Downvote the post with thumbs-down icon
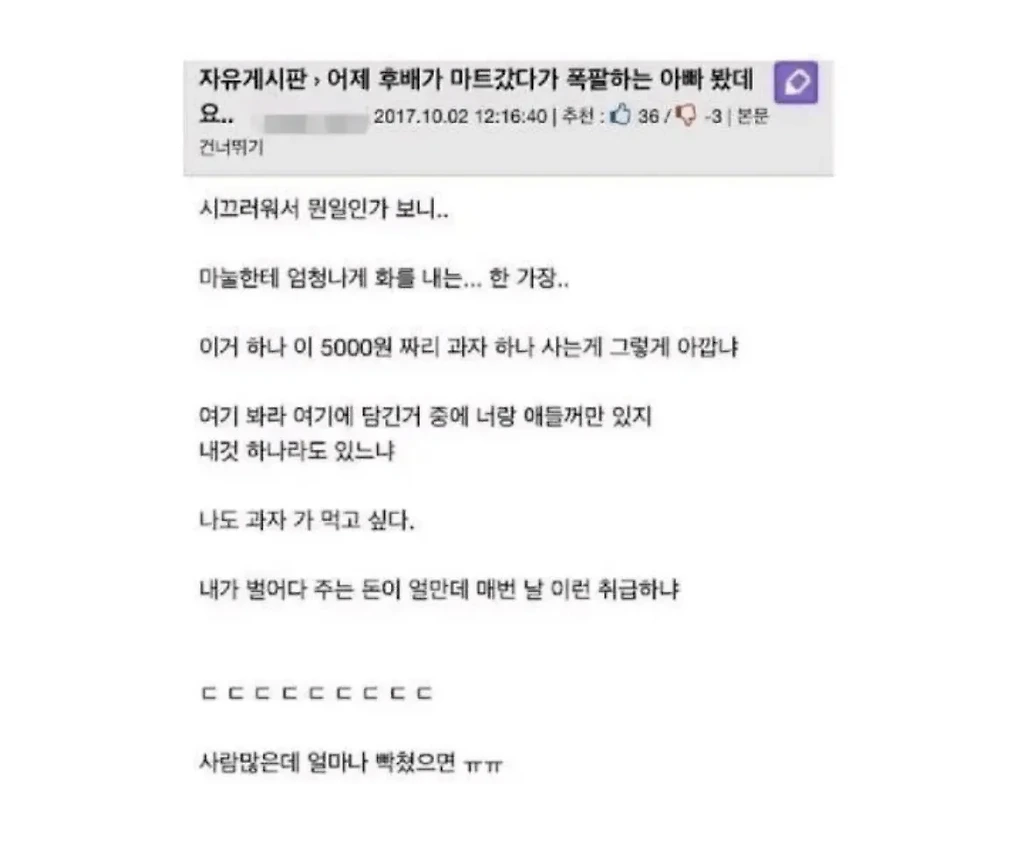1024x852 pixels. coord(686,116)
